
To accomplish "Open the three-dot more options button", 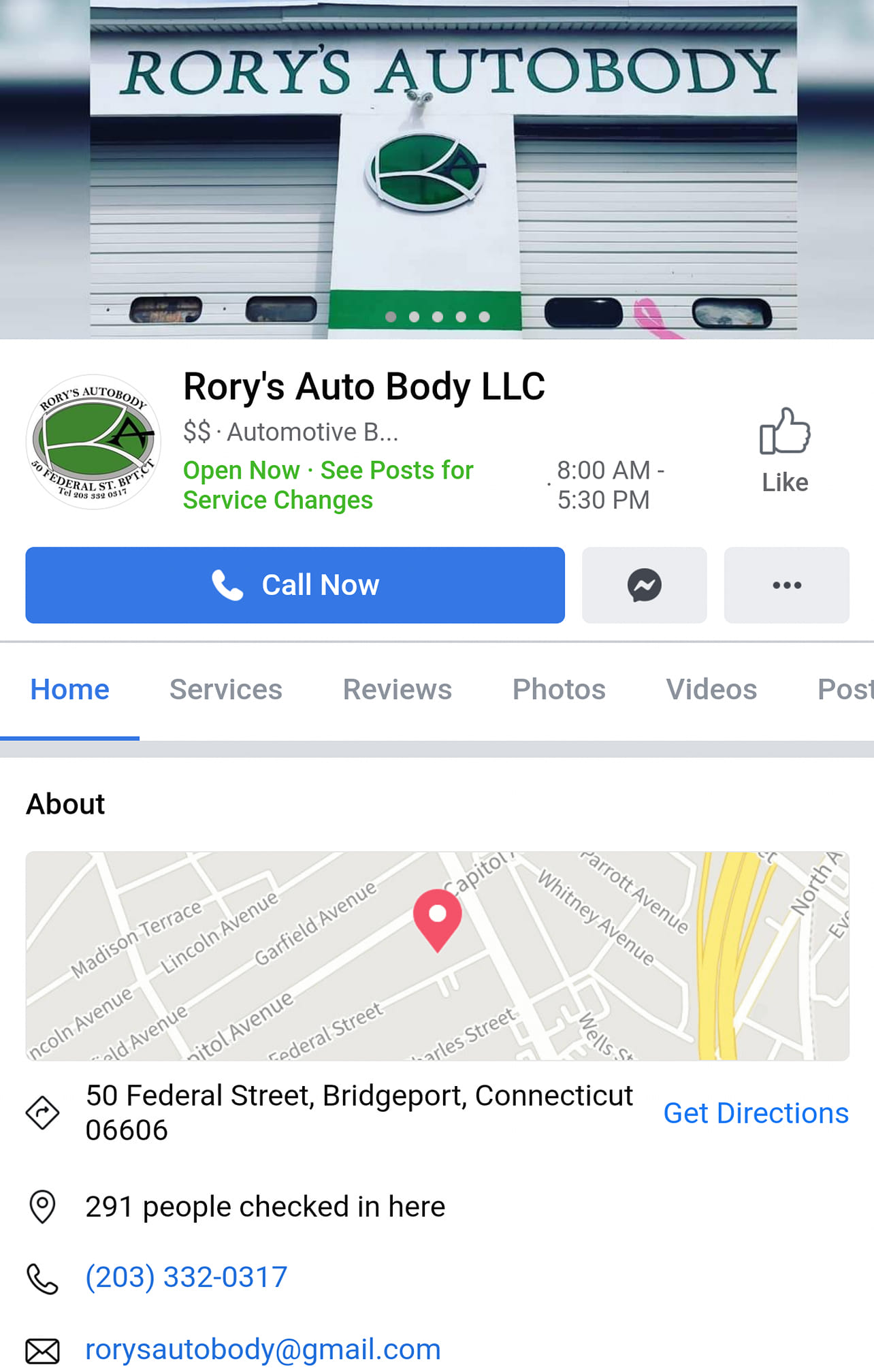I will (786, 585).
